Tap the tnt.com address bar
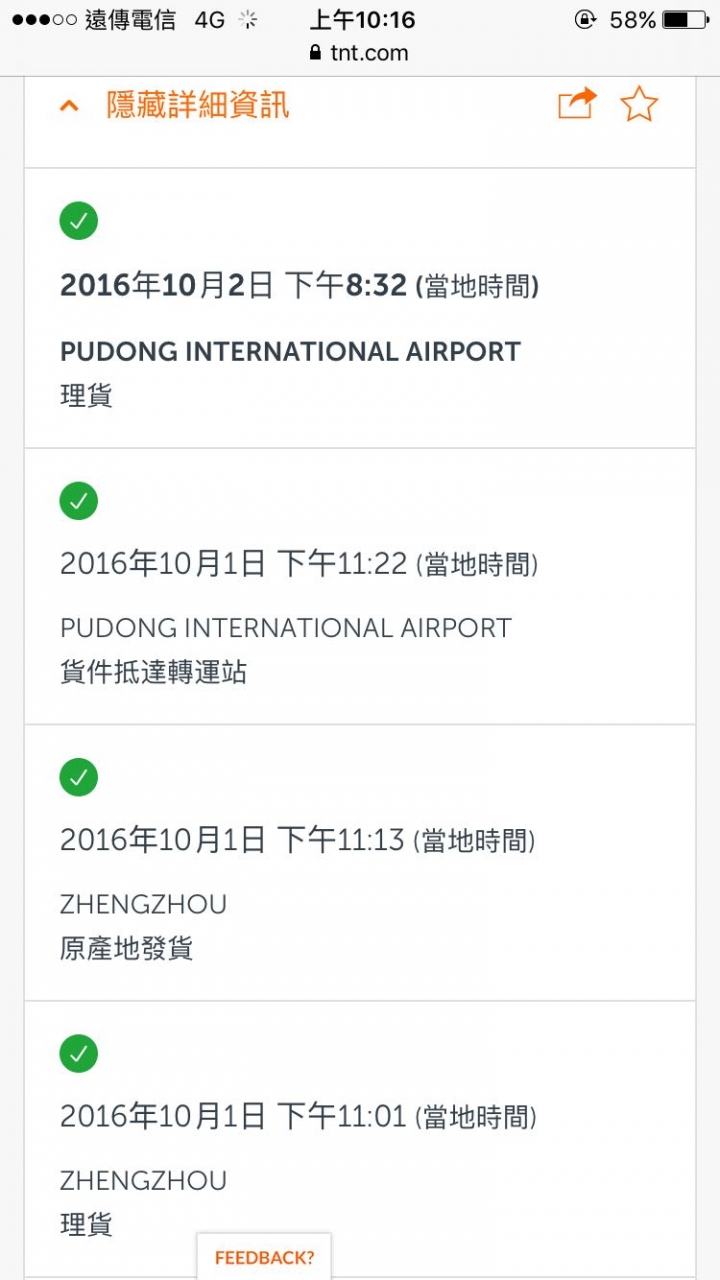Image resolution: width=720 pixels, height=1280 pixels. click(360, 53)
